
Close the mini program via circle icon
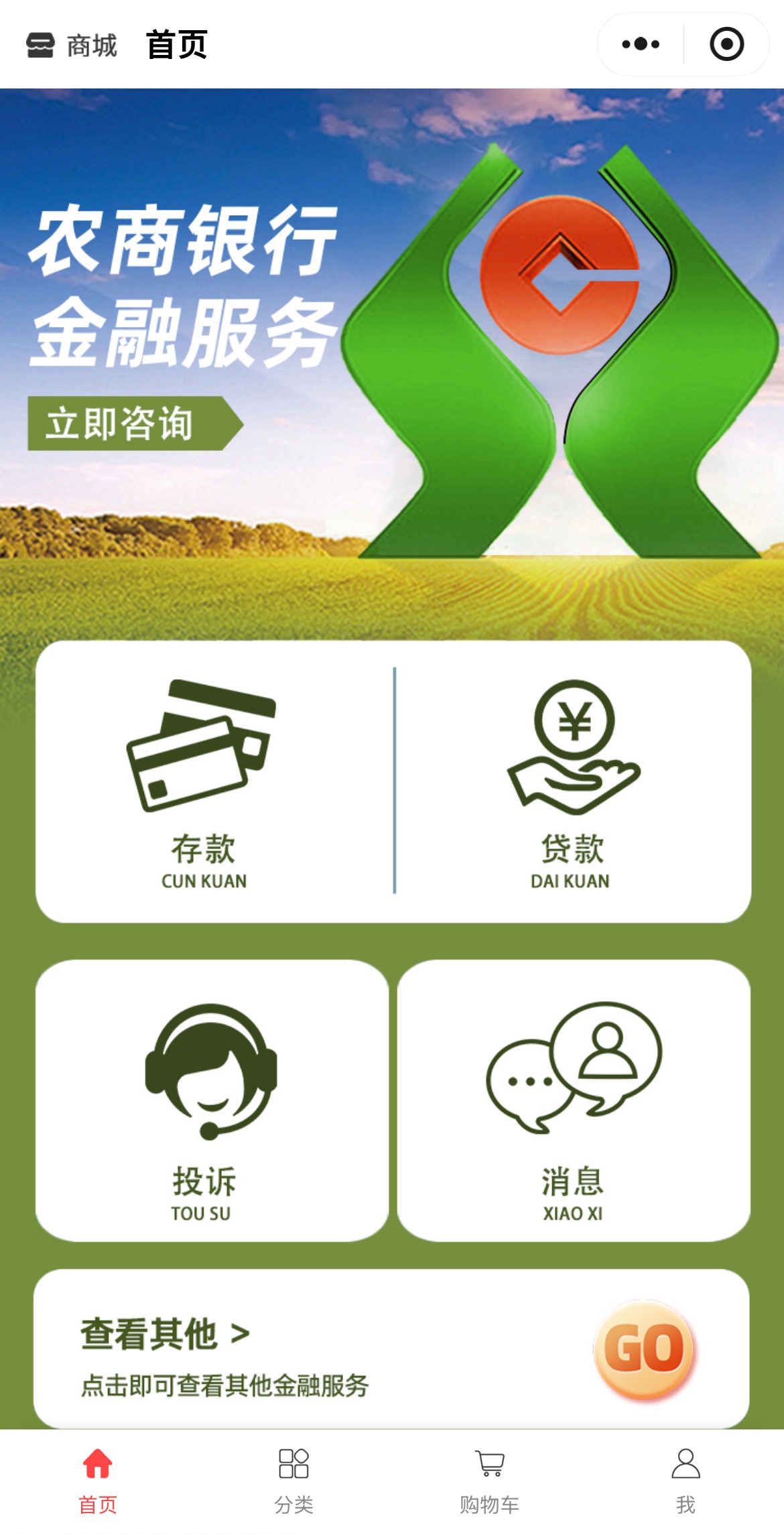tap(726, 44)
